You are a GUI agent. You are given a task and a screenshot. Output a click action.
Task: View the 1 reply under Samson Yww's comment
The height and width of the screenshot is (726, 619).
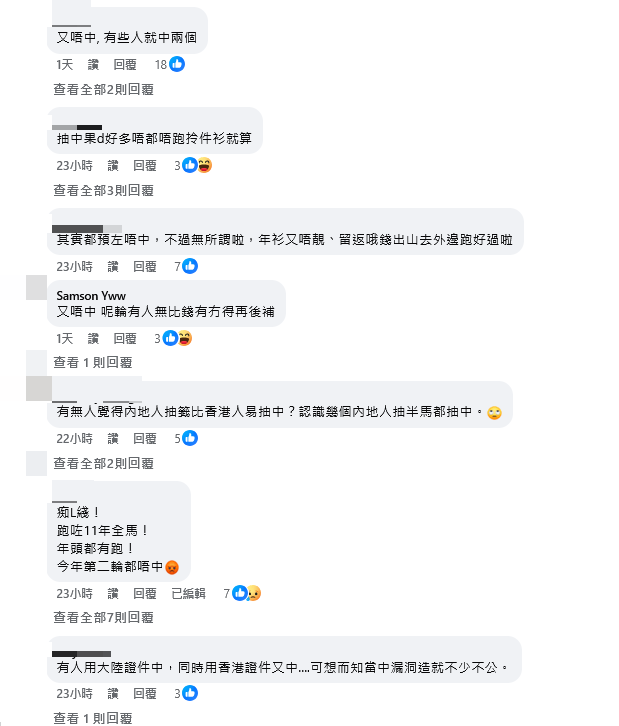point(92,362)
